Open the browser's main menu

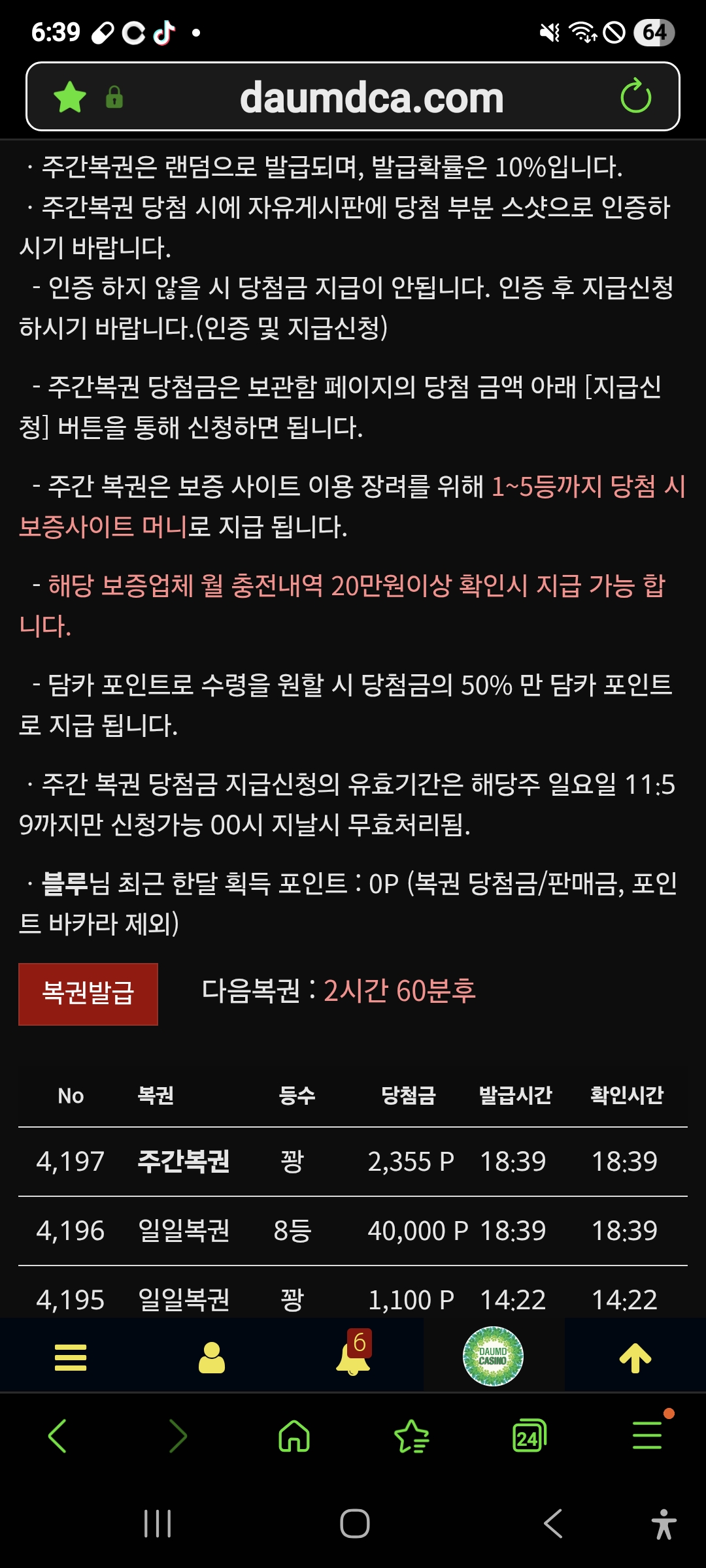point(647,1435)
